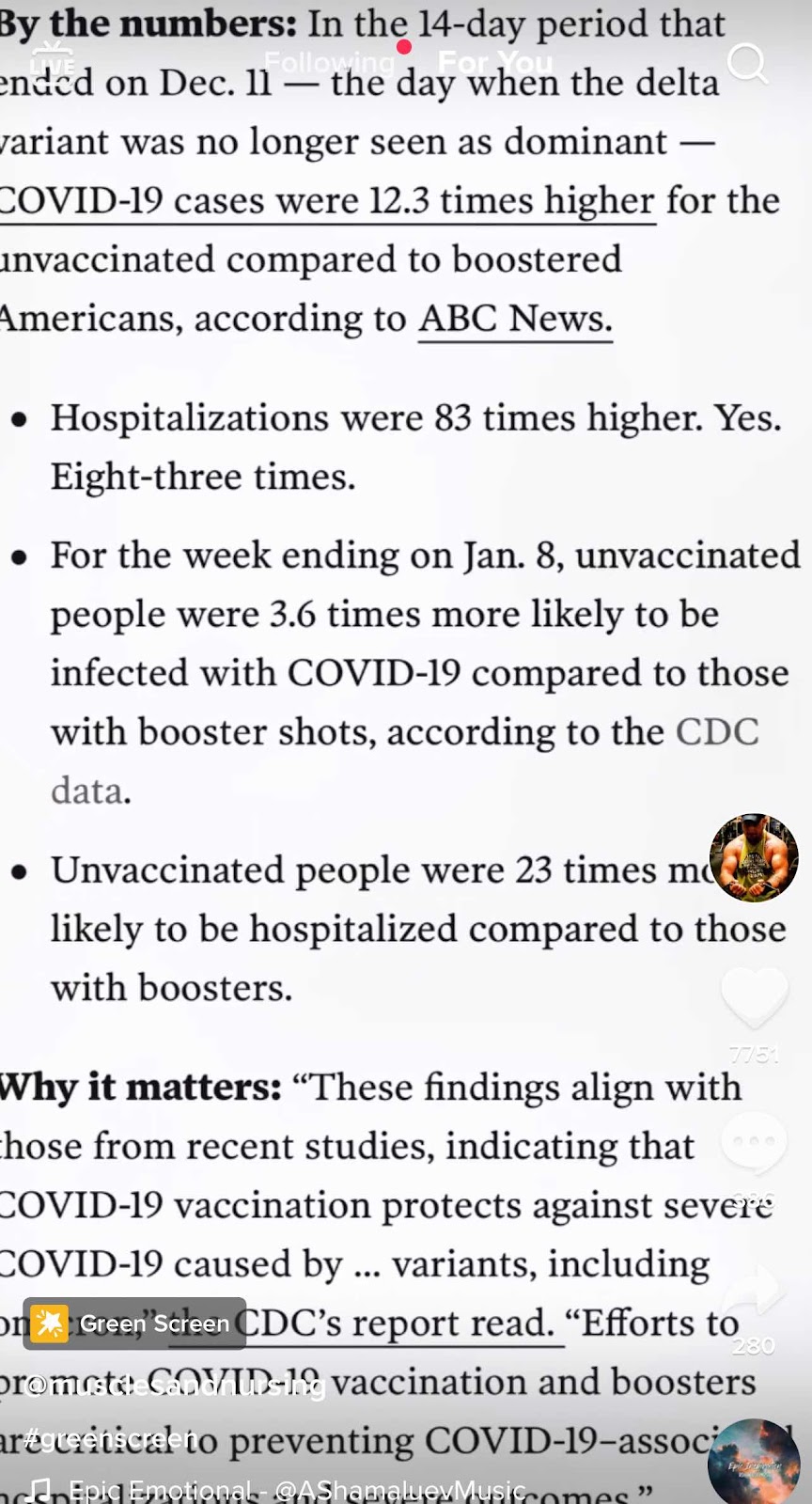The image size is (812, 1504).
Task: Open the search magnifier
Action: pyautogui.click(x=748, y=63)
